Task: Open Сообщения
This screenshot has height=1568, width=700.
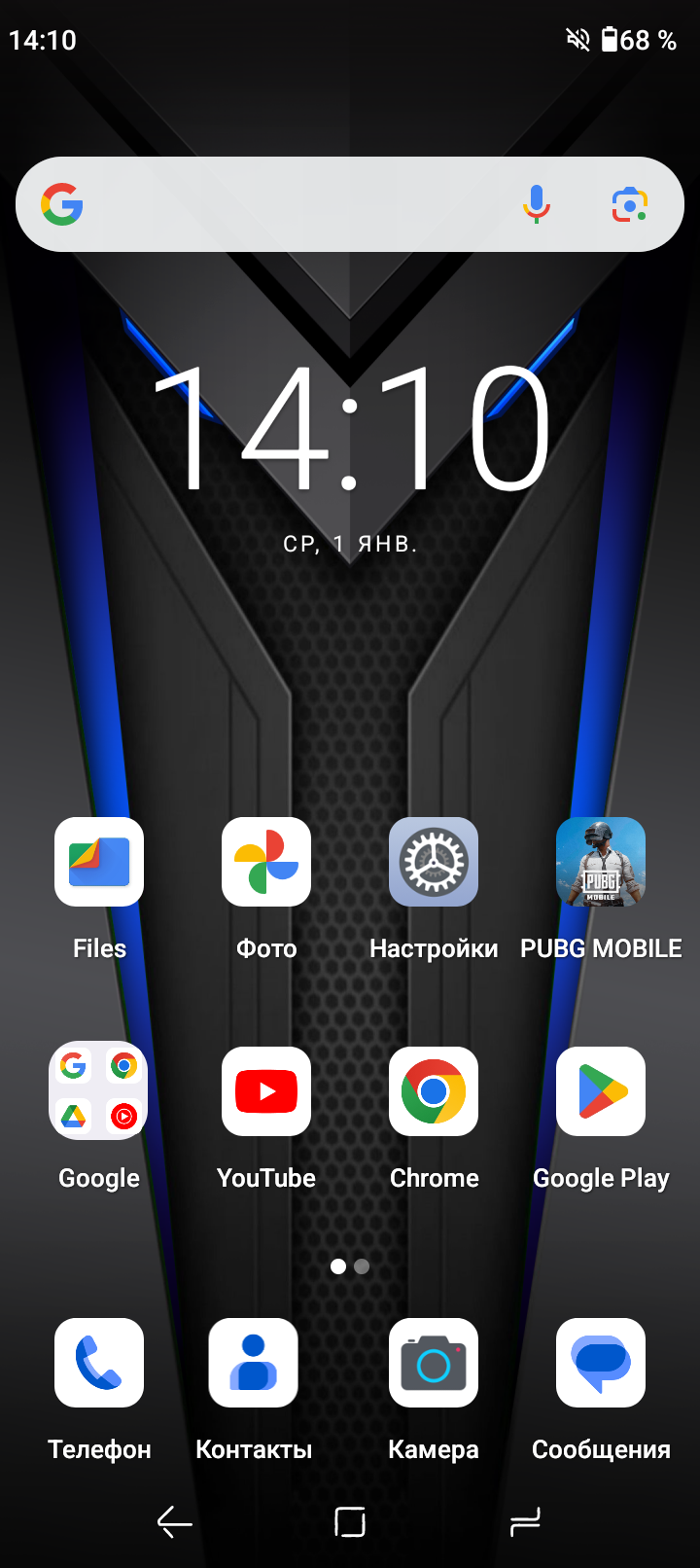Action: point(601,1363)
